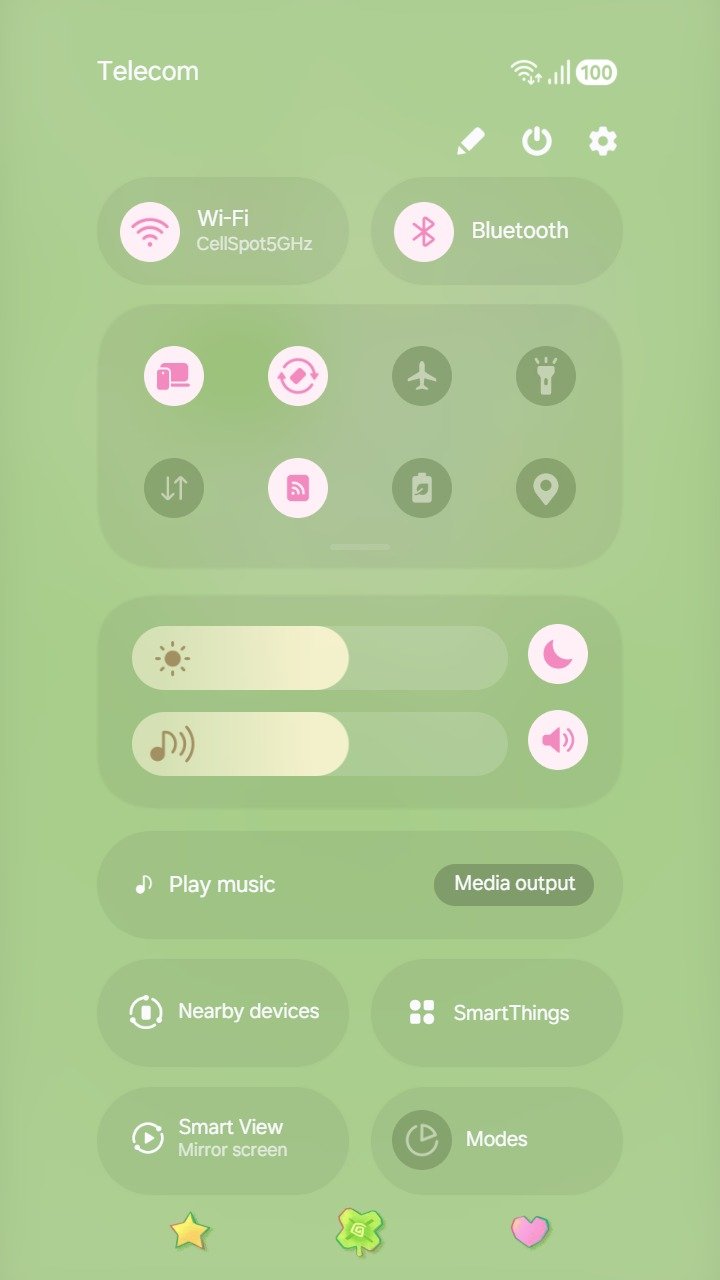720x1280 pixels.
Task: Open Nearby devices
Action: click(223, 1012)
